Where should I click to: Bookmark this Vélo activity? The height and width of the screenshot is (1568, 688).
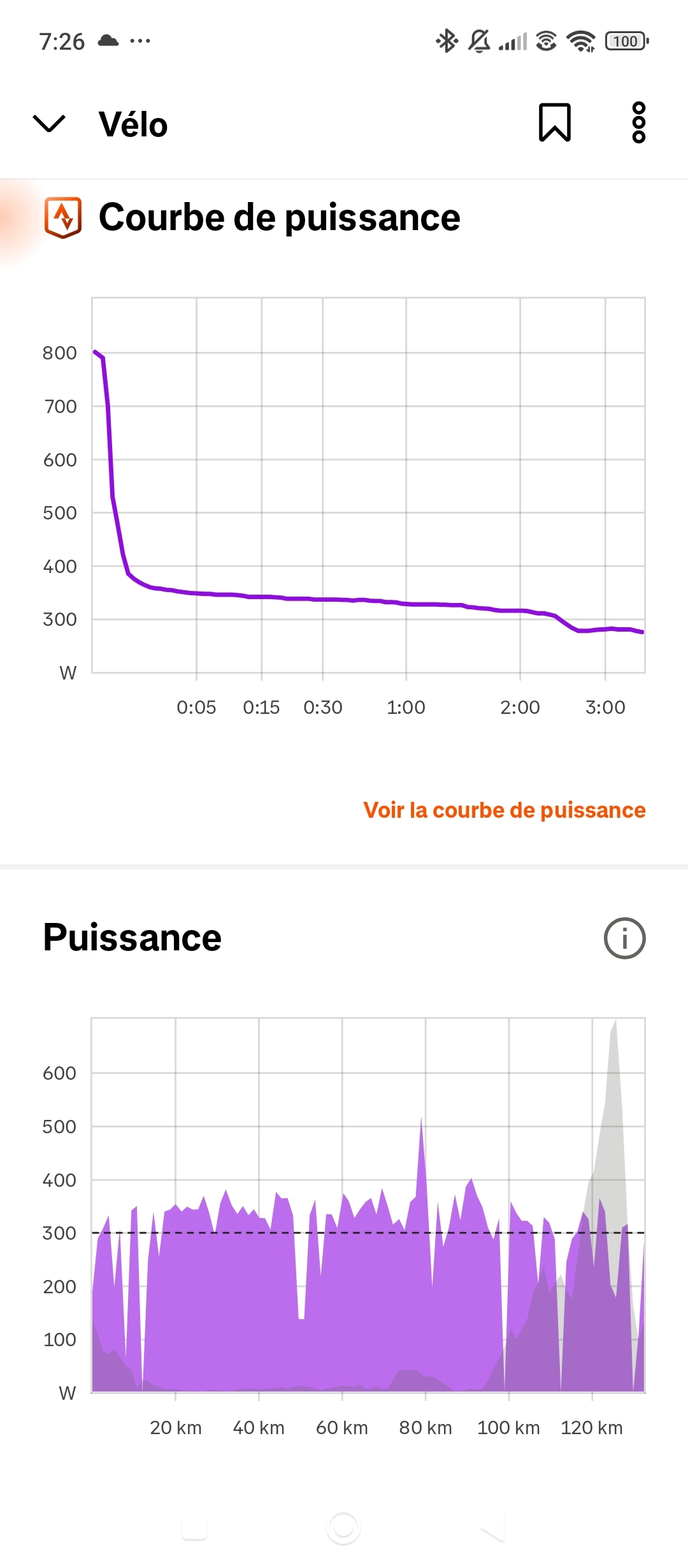point(555,122)
